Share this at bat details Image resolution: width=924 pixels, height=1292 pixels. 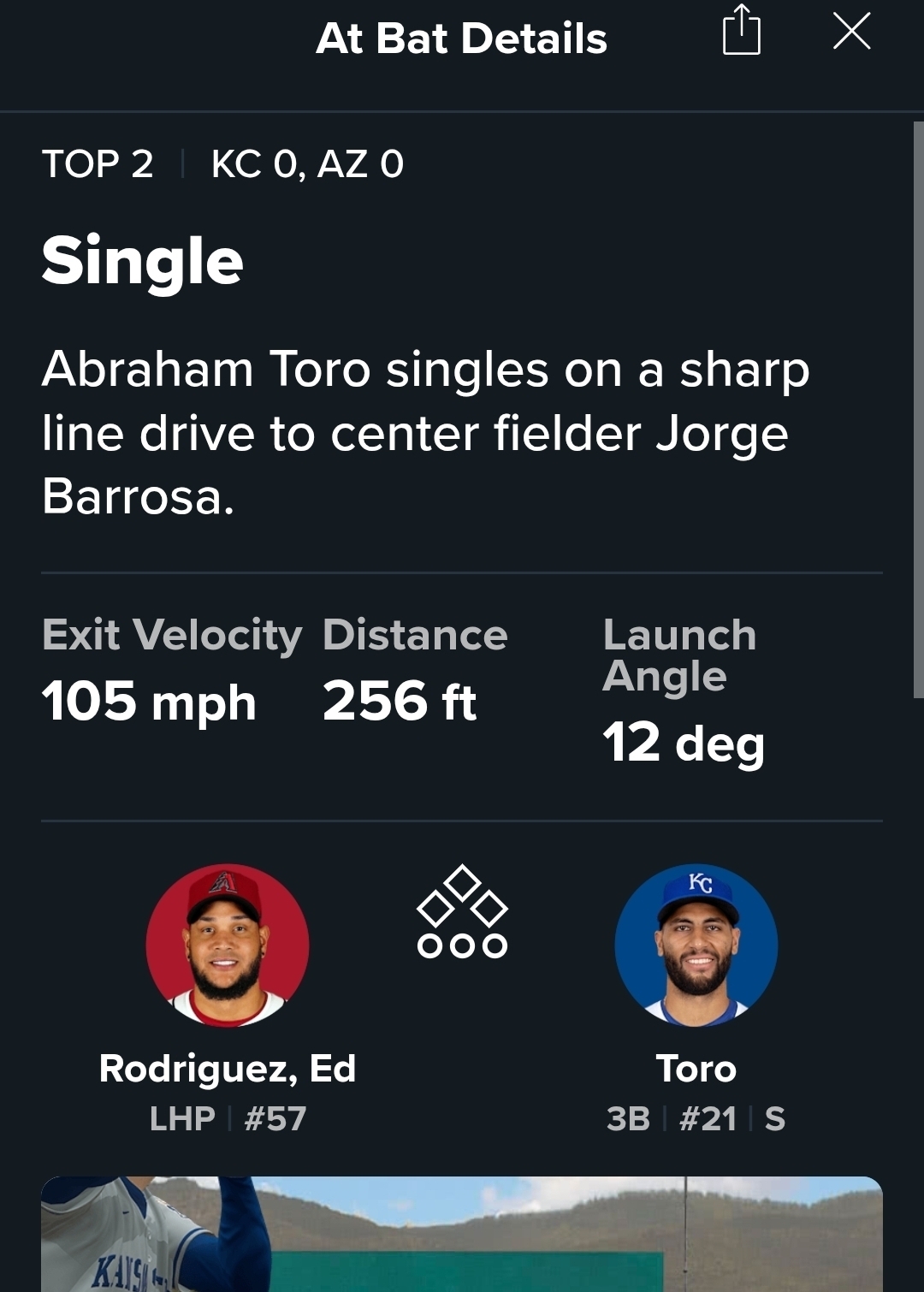click(741, 32)
